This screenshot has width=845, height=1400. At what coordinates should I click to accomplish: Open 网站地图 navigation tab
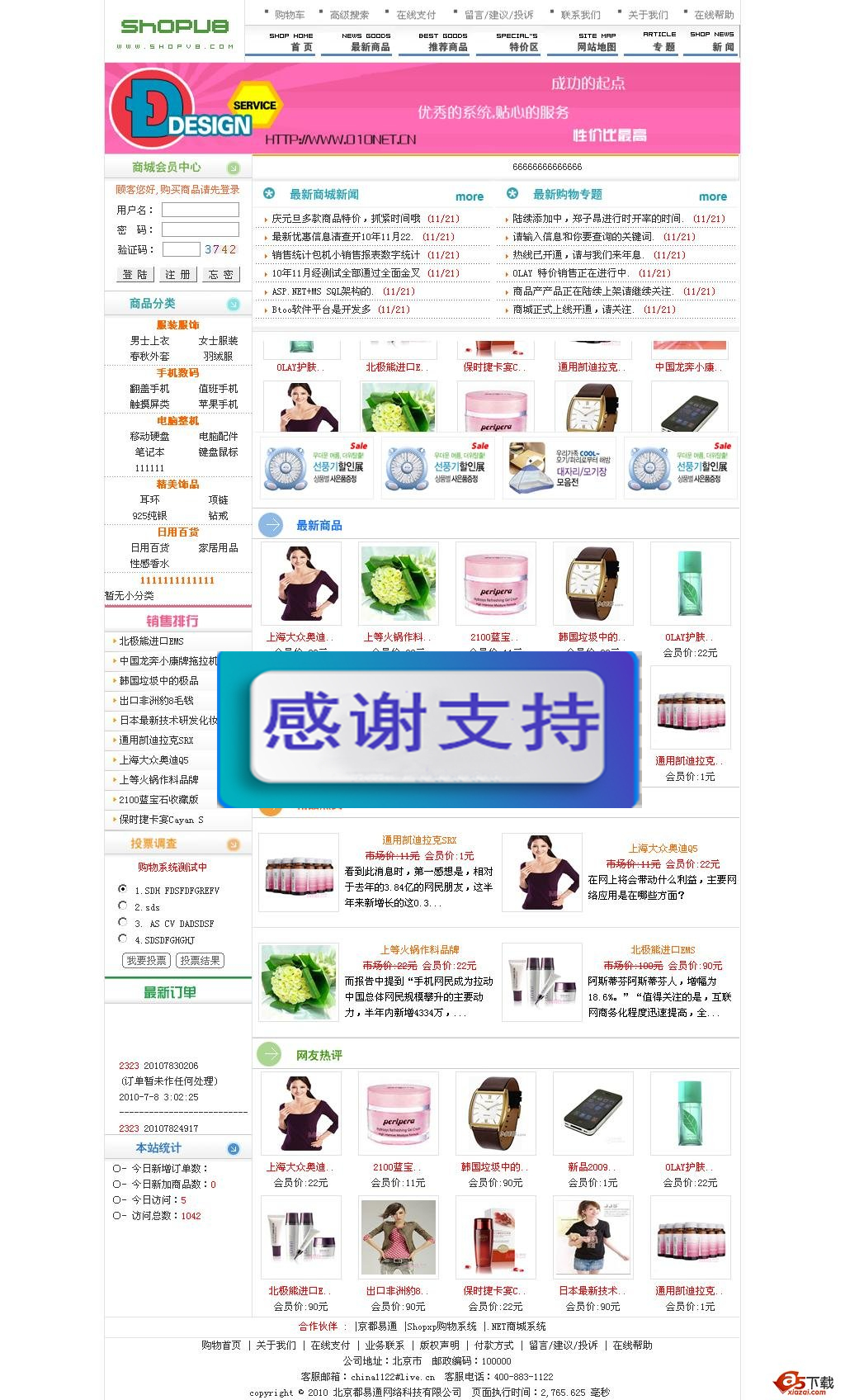pyautogui.click(x=597, y=47)
